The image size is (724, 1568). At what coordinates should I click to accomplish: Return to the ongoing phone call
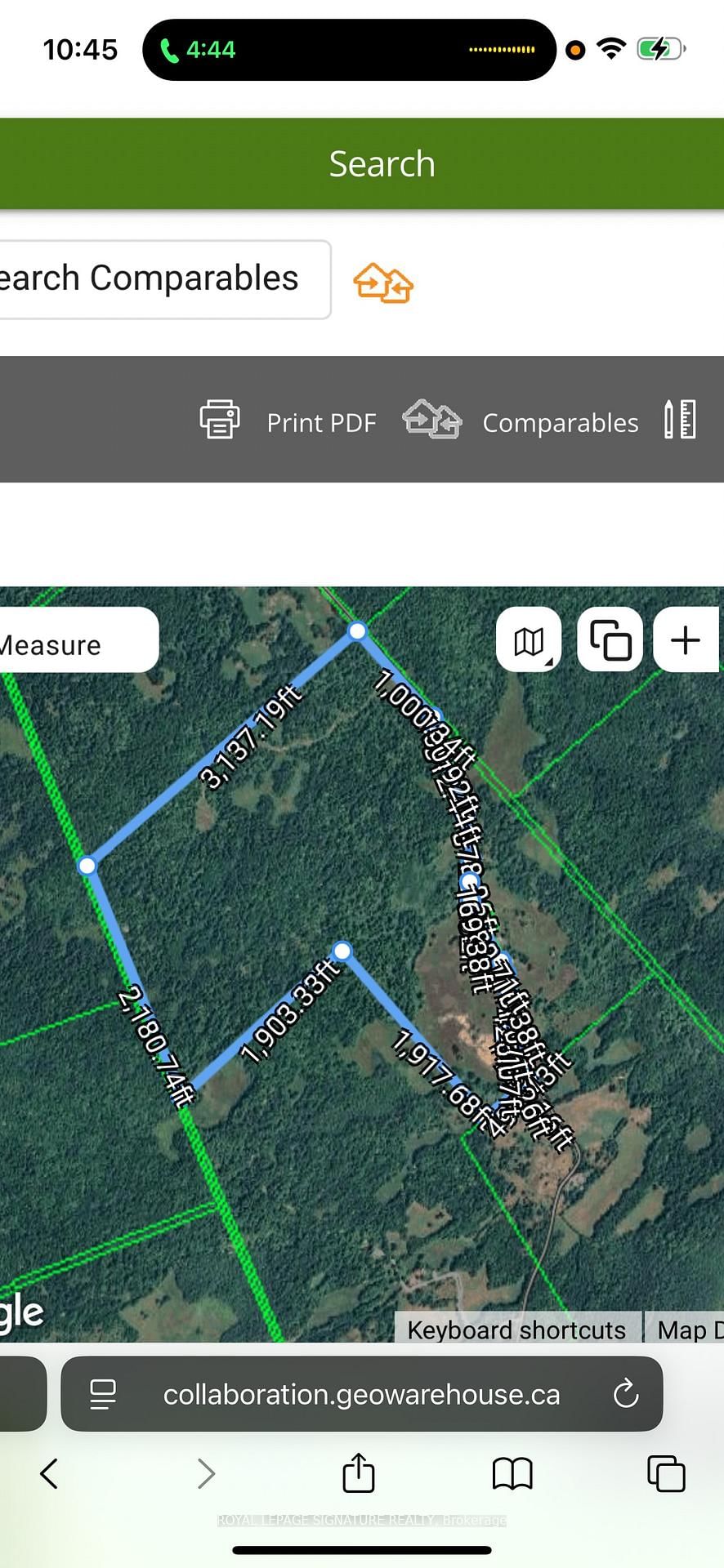coord(199,50)
